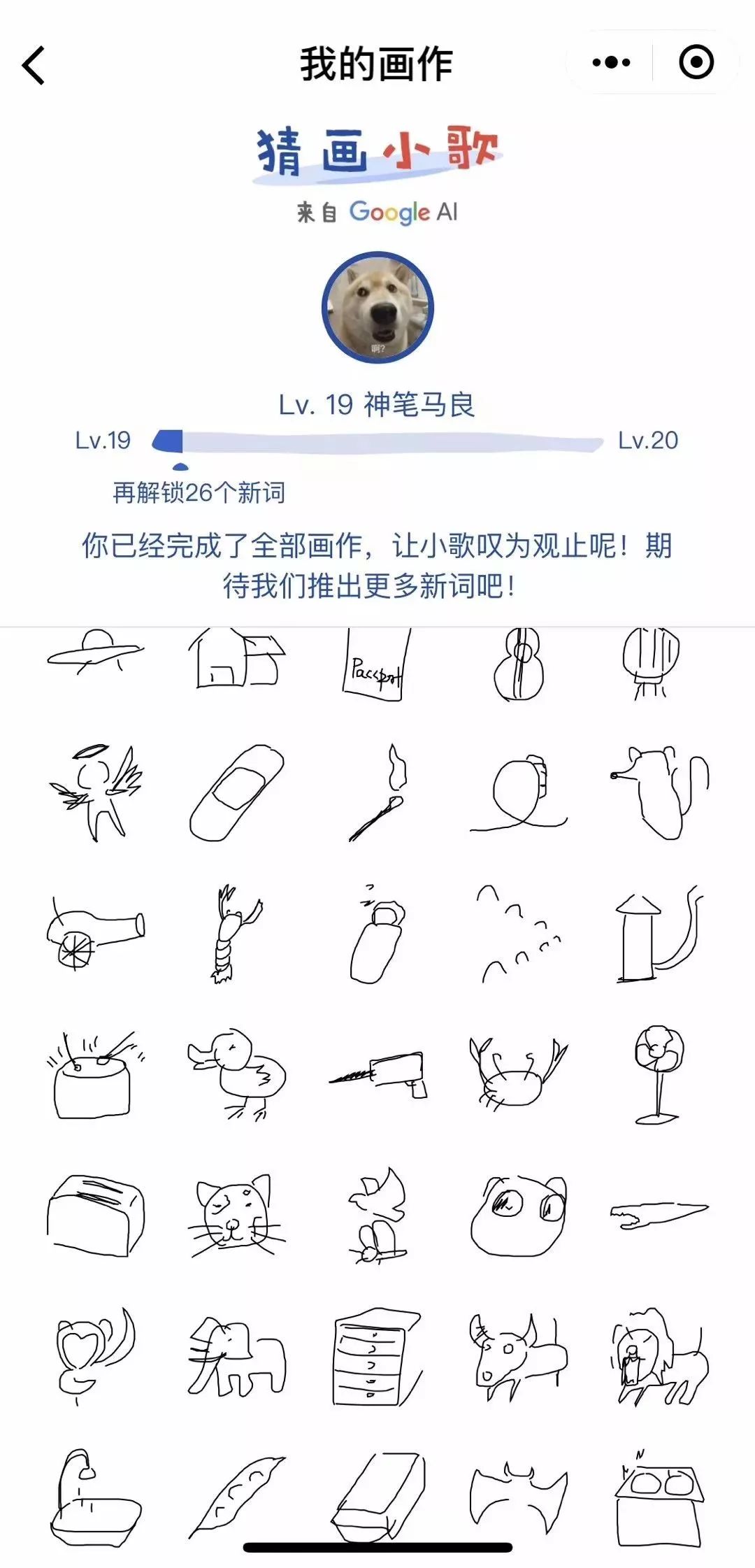The image size is (755, 1568).
Task: Tap the dog profile avatar
Action: [x=377, y=308]
